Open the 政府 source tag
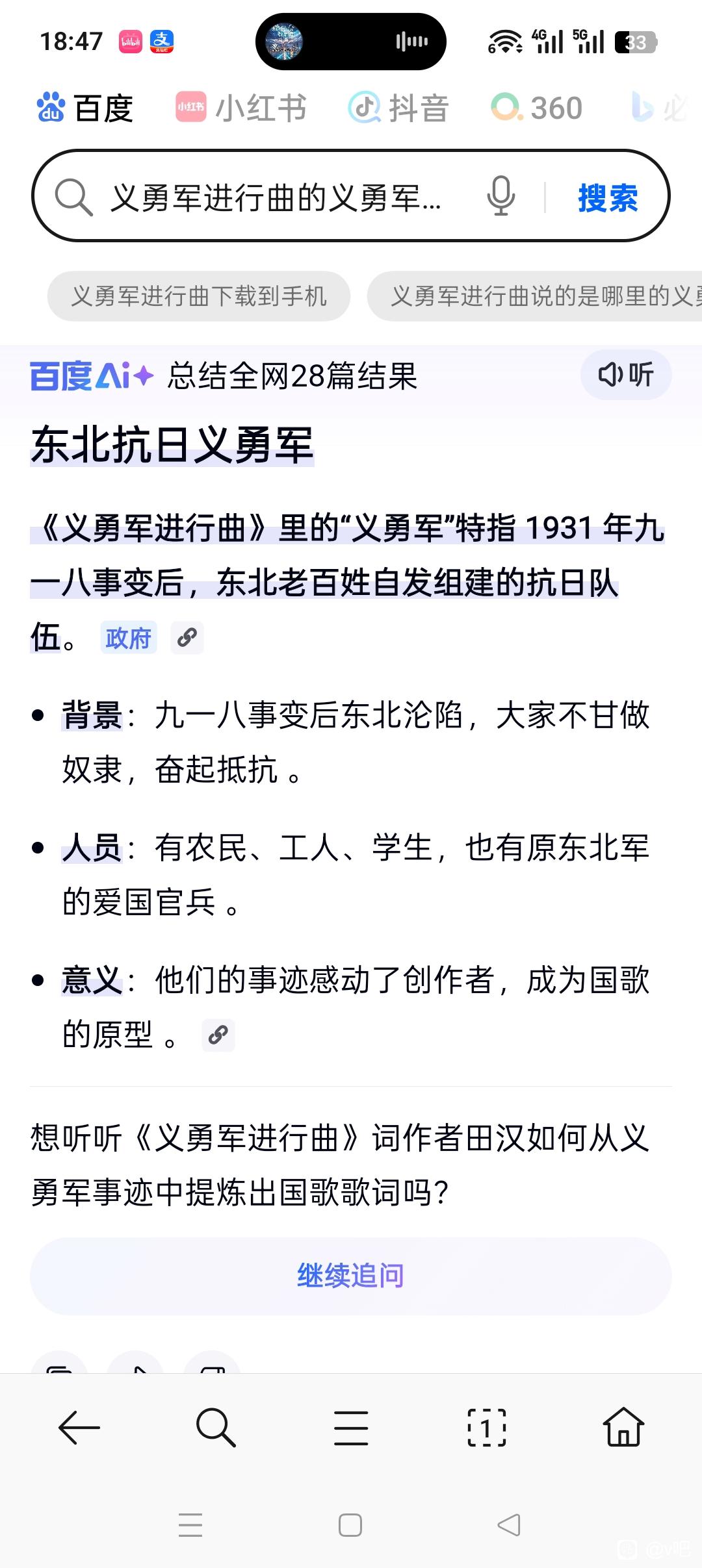The height and width of the screenshot is (1568, 702). 129,638
